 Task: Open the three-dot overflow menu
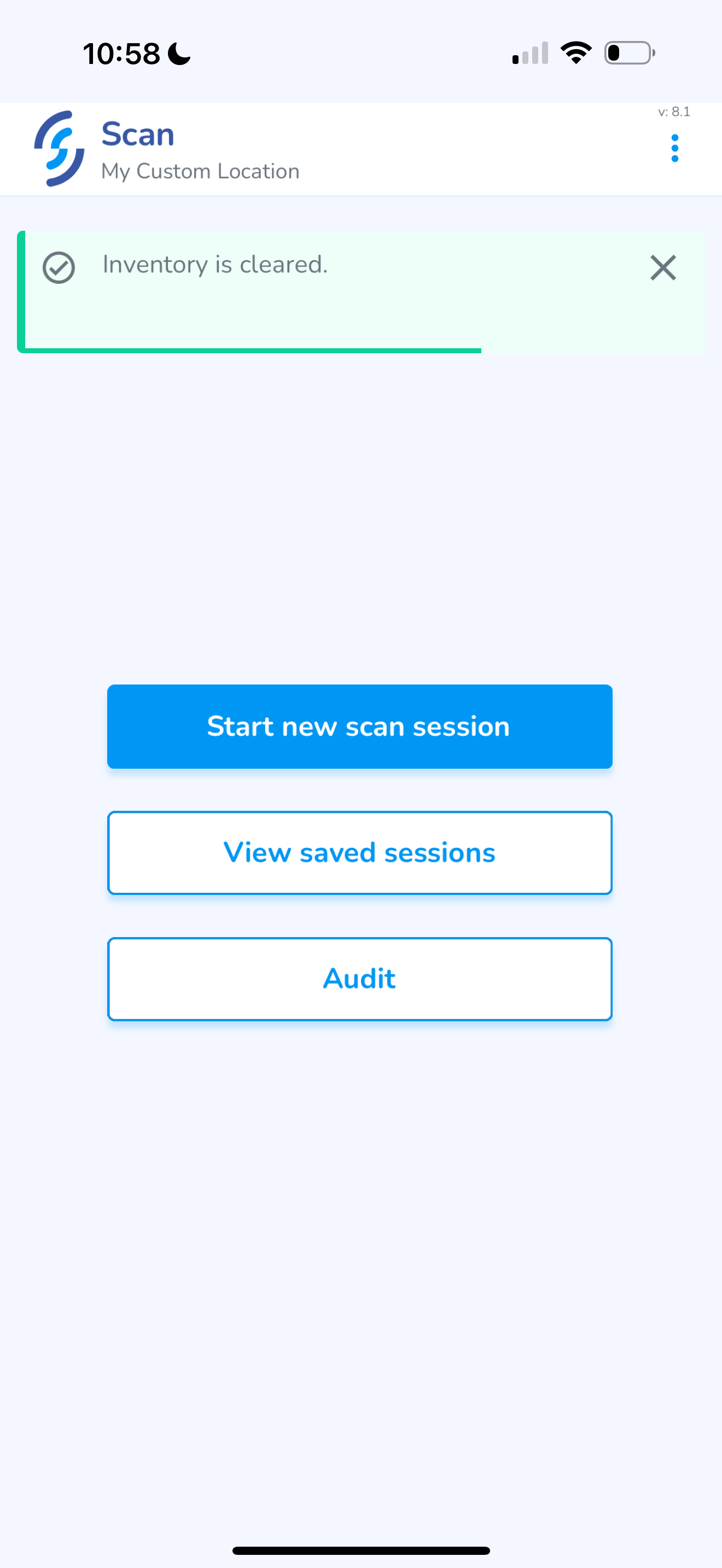pos(674,149)
